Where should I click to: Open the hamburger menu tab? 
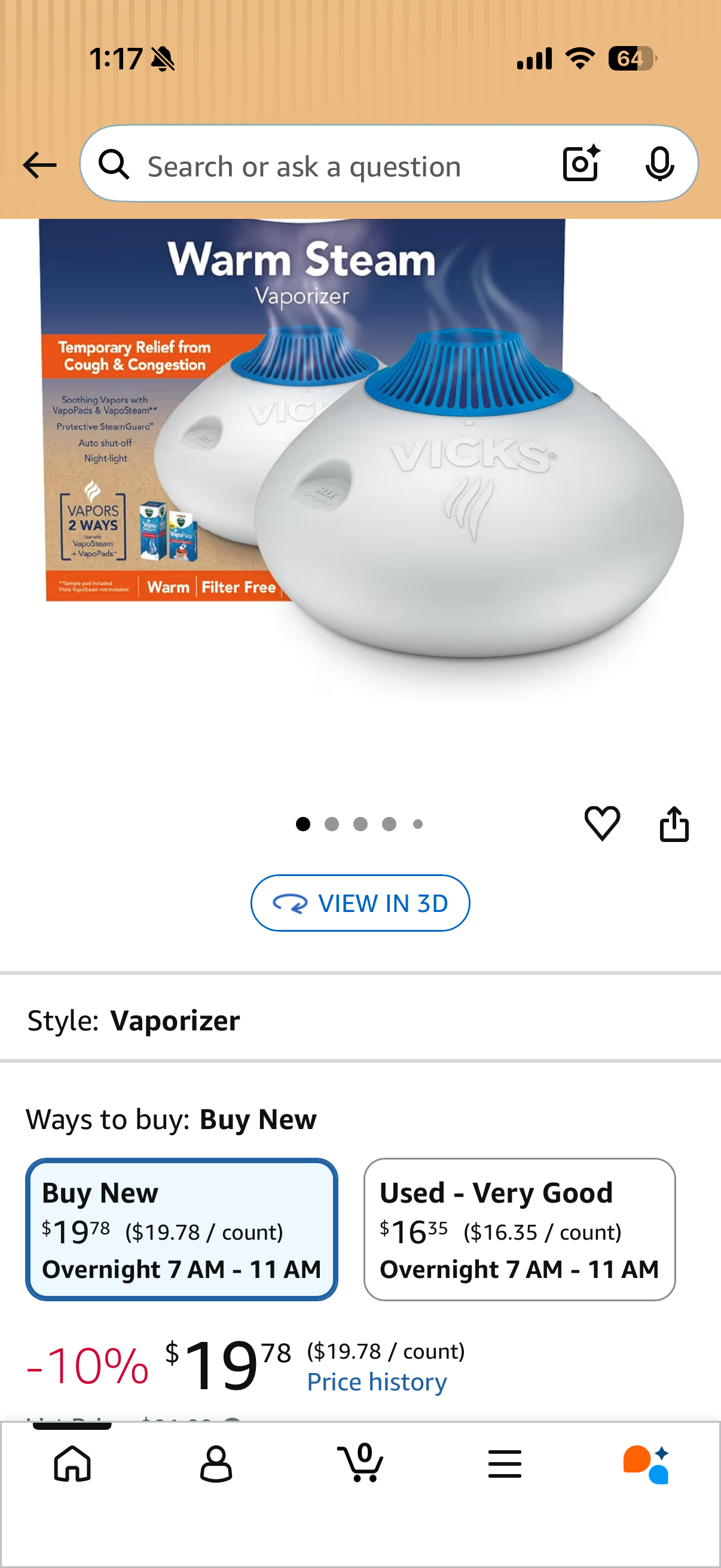(505, 1464)
